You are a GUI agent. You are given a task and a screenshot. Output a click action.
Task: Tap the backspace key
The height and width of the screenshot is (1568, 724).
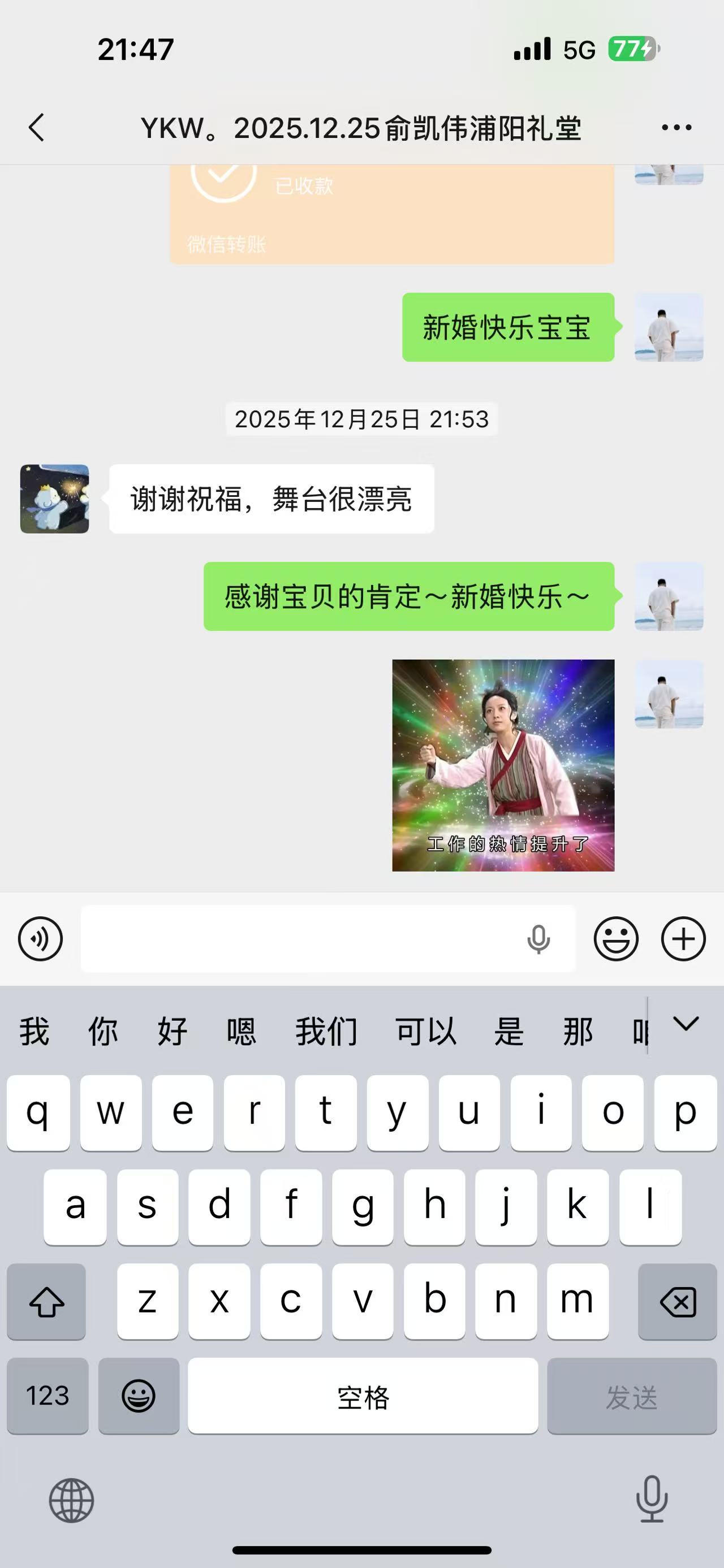pyautogui.click(x=677, y=1302)
